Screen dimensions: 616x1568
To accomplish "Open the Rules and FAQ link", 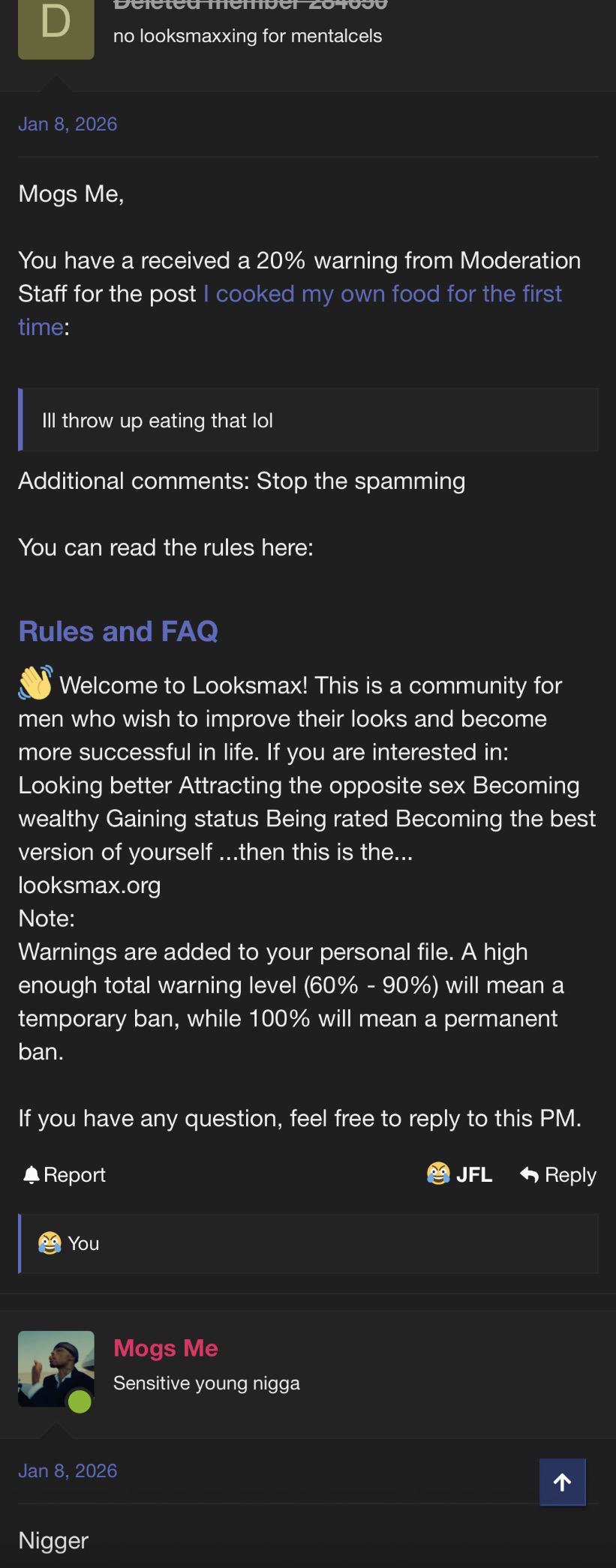I will (x=118, y=631).
